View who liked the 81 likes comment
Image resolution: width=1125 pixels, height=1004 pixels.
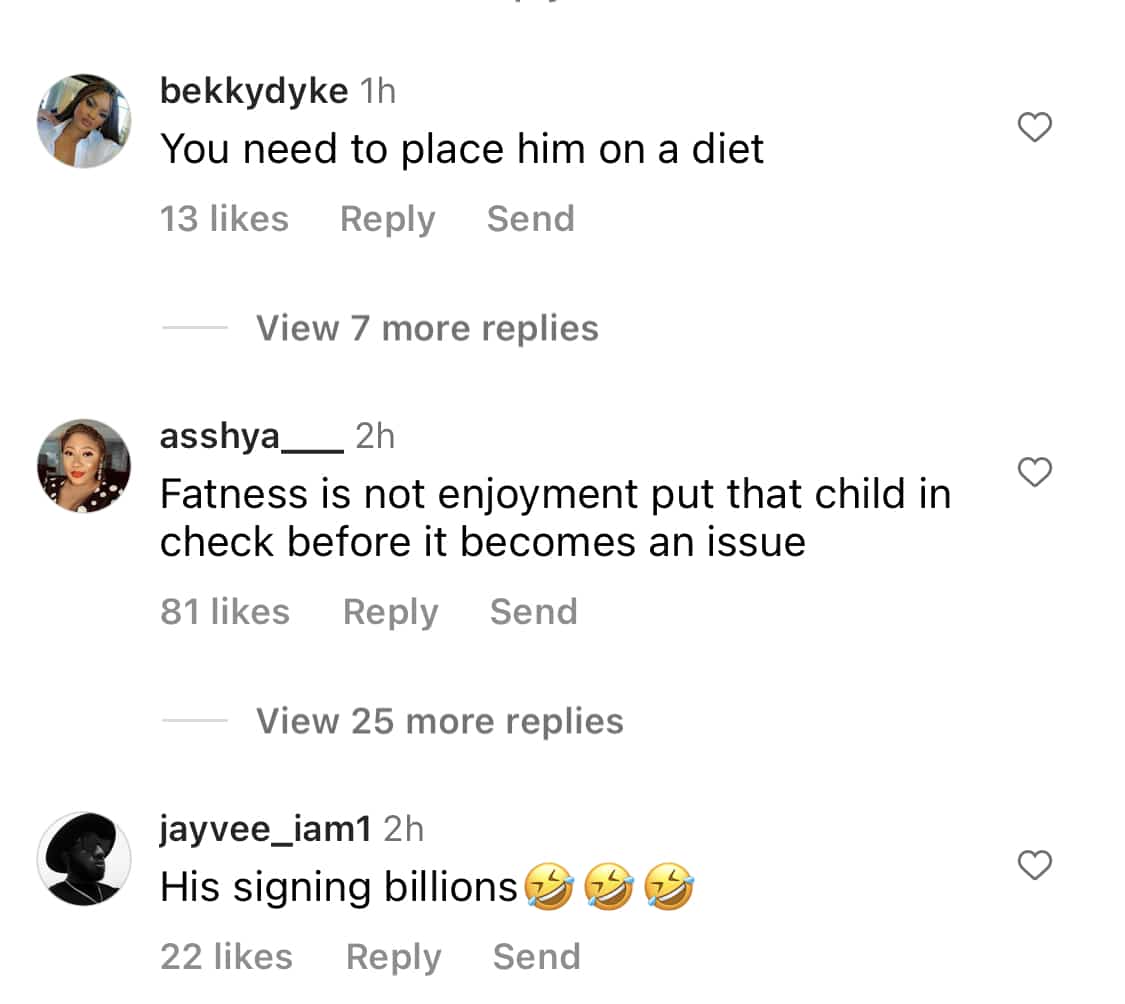coord(225,611)
